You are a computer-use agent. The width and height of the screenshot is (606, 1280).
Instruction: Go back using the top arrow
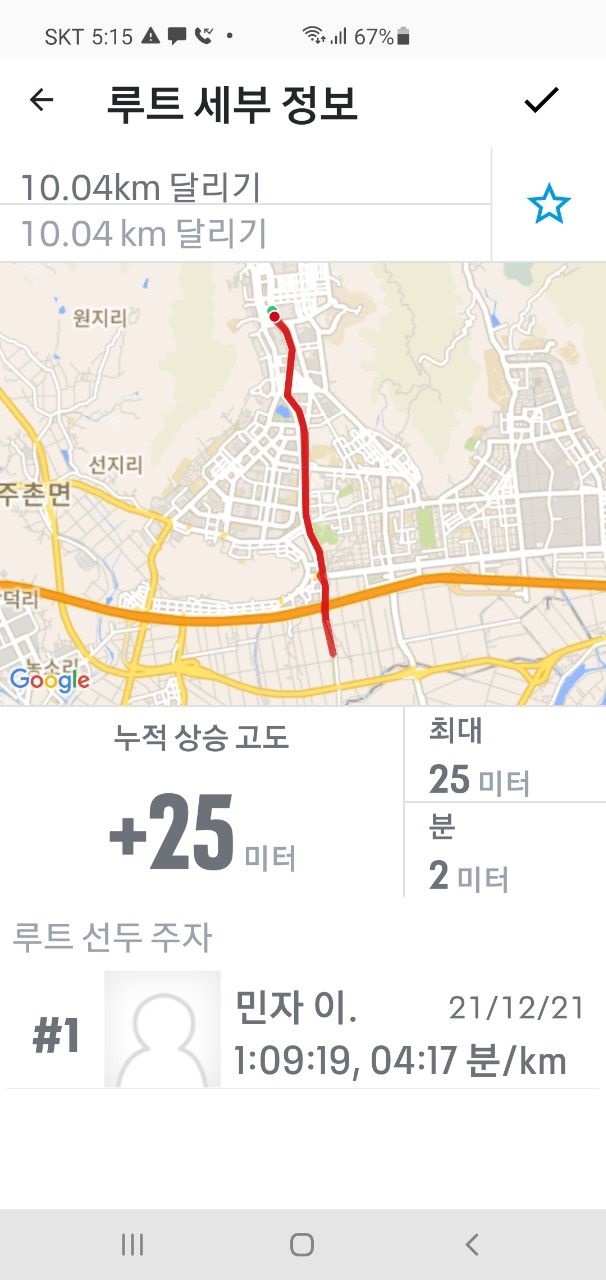click(x=41, y=100)
